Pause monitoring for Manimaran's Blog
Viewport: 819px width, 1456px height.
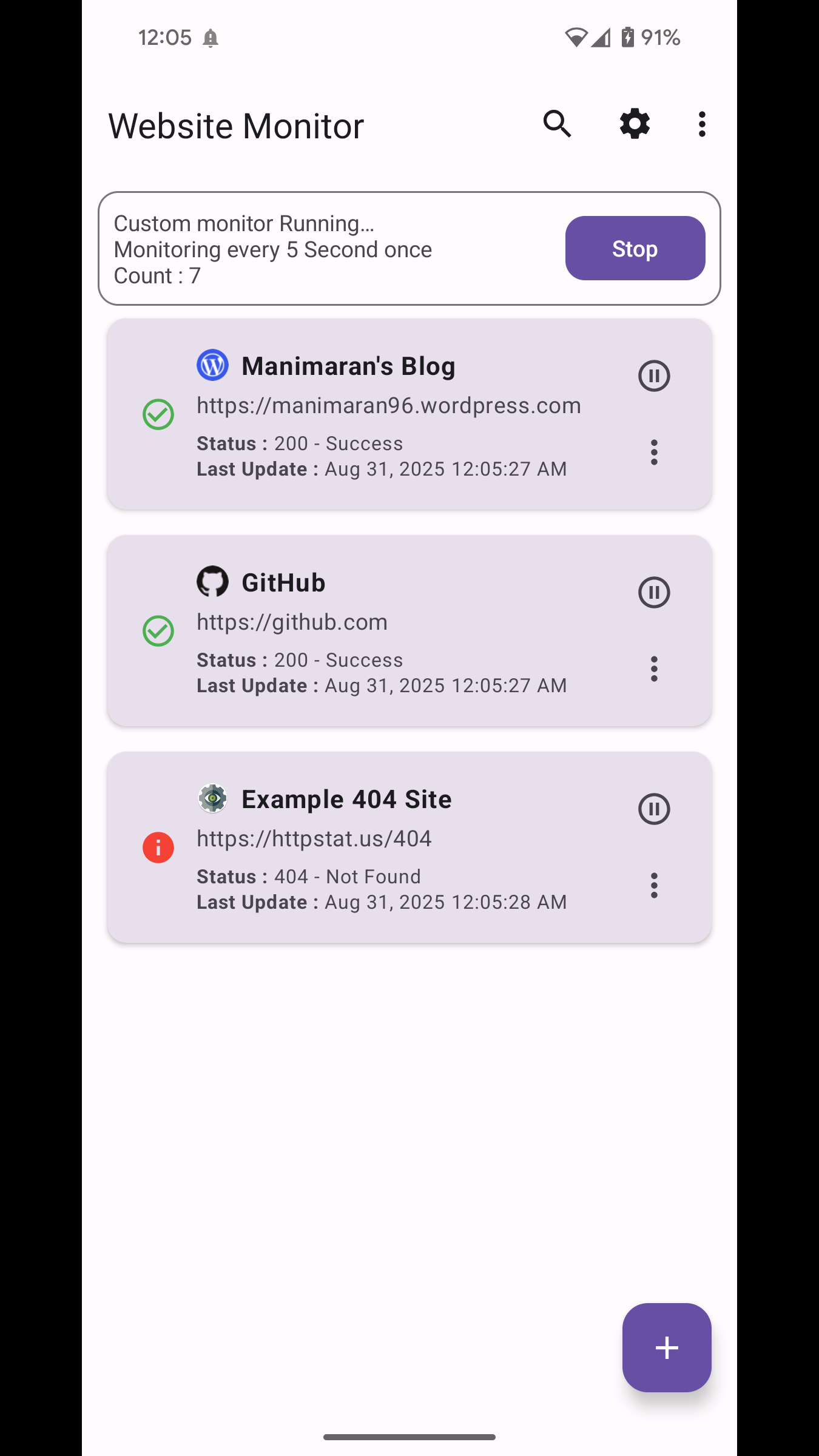pos(654,376)
